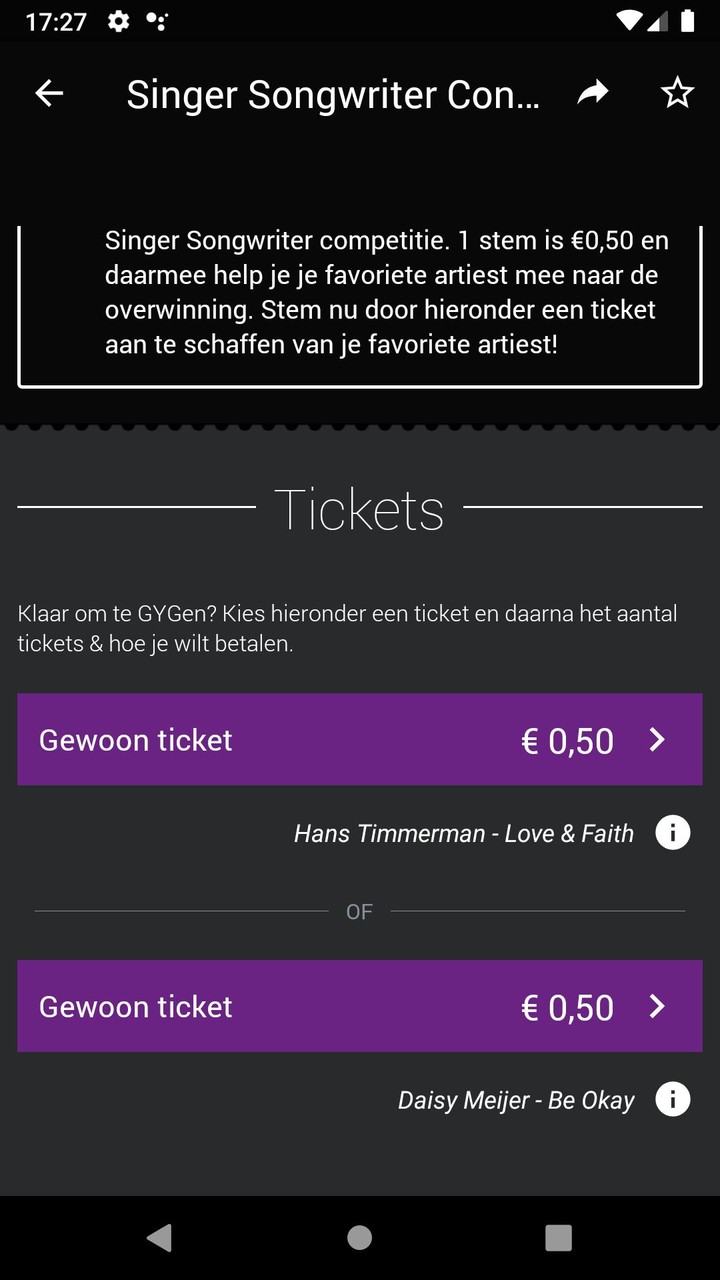Favorite the event with the star icon

tap(677, 94)
